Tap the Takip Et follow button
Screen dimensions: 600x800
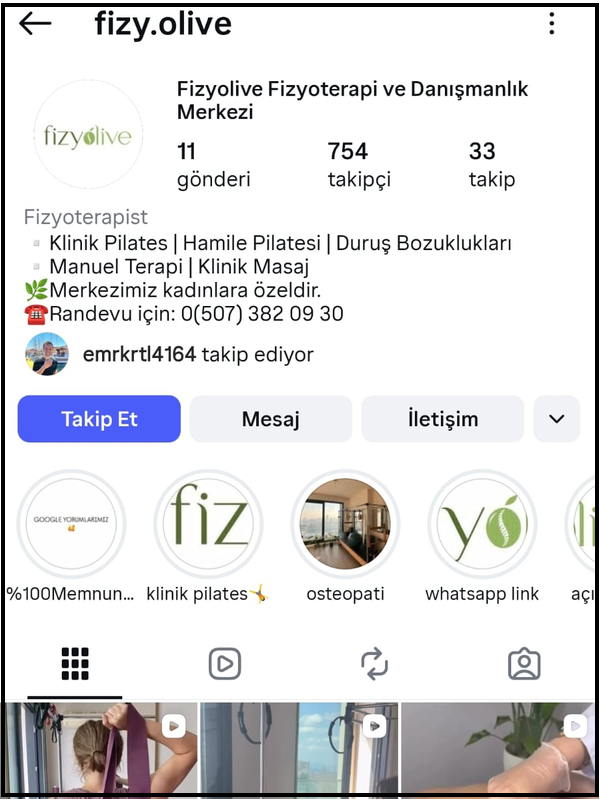[x=99, y=419]
